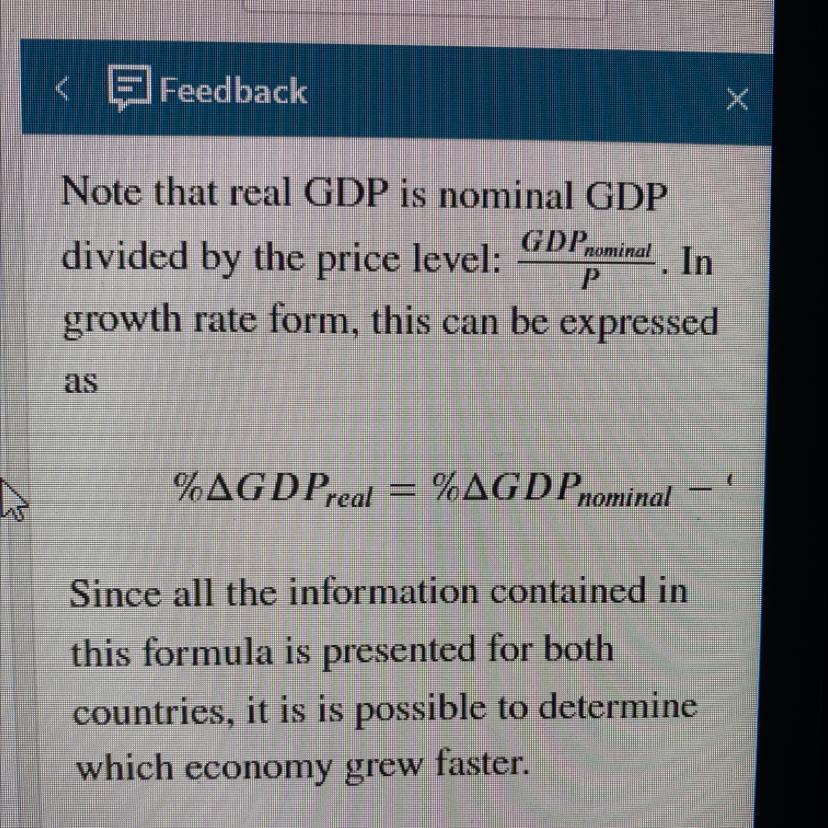This screenshot has height=828, width=828.
Task: Close the Feedback panel
Action: (x=737, y=100)
